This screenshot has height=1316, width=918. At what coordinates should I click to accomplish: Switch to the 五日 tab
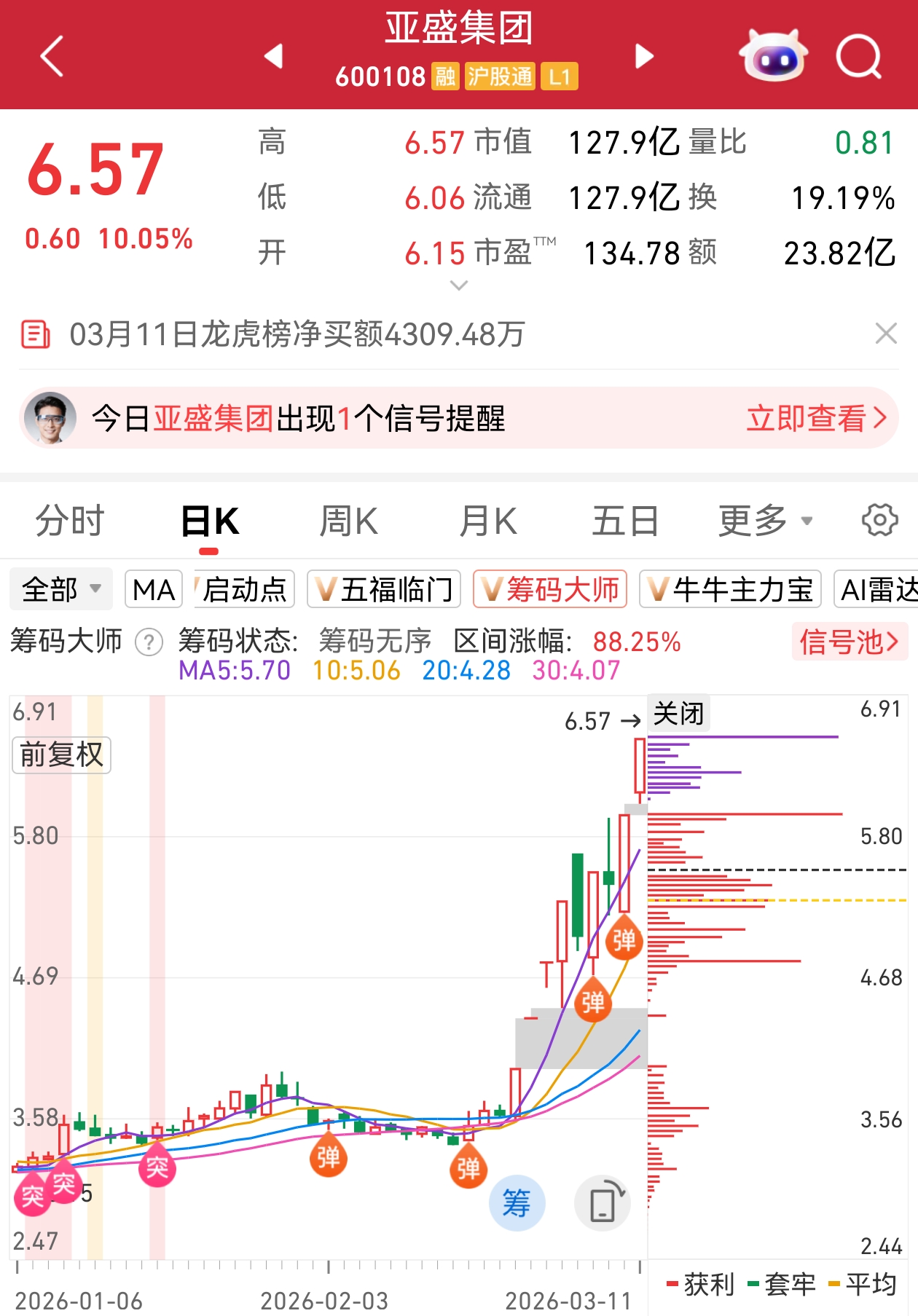(x=625, y=521)
